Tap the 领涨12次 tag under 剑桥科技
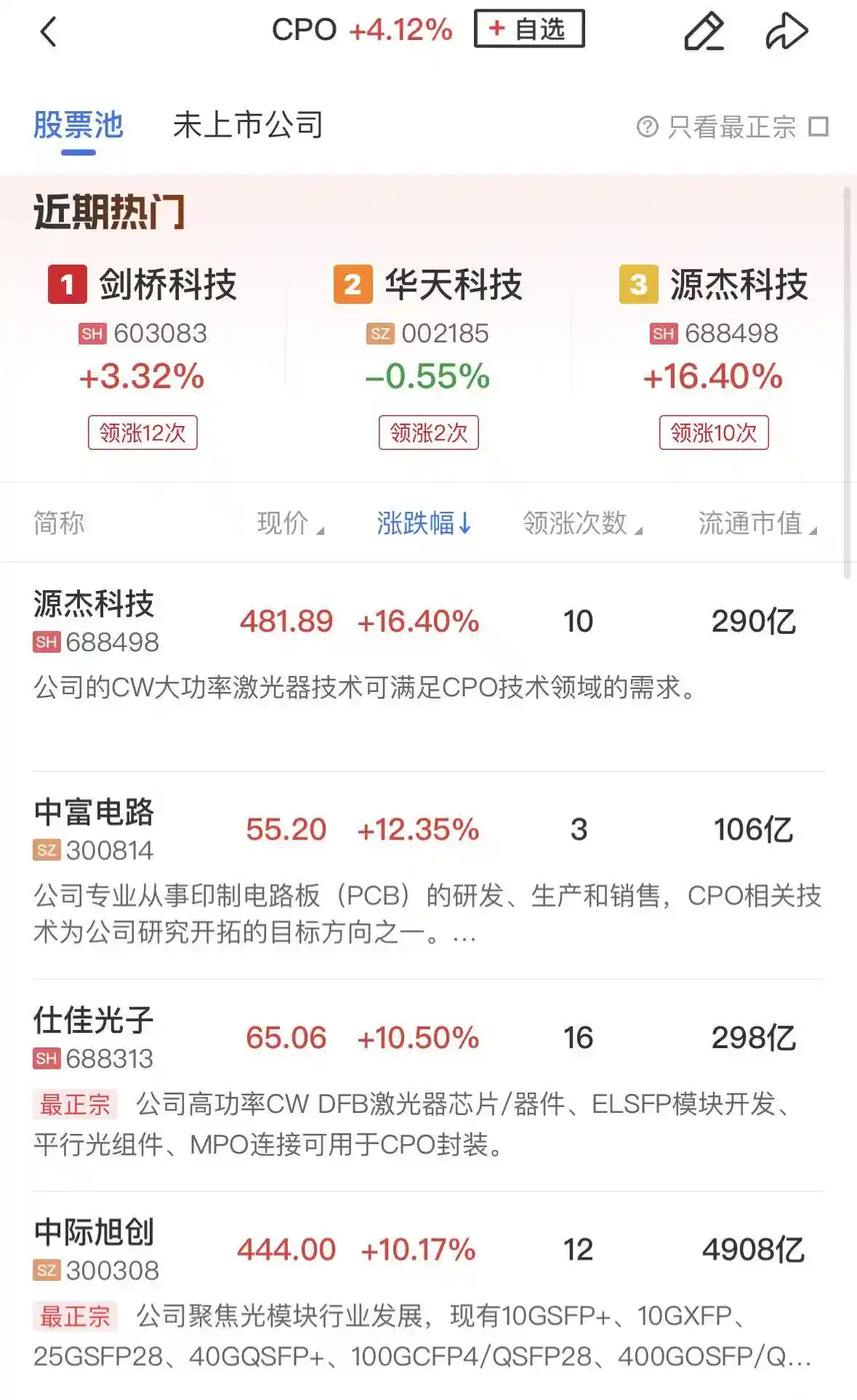The height and width of the screenshot is (1400, 857). click(143, 431)
